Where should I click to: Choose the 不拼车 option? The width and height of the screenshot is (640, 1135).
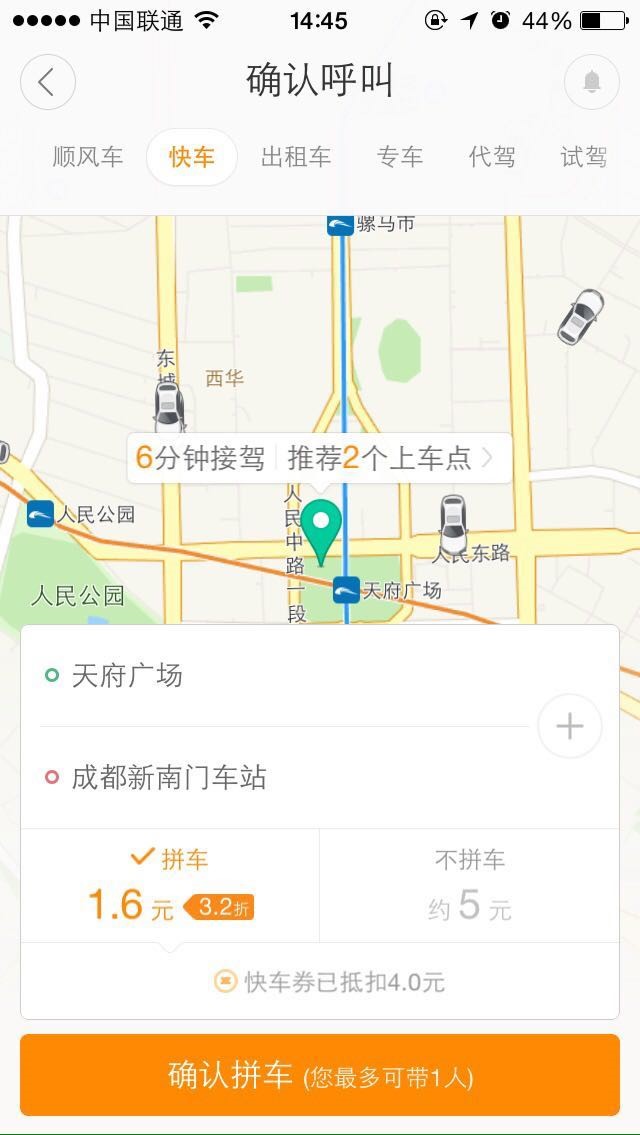coord(470,886)
